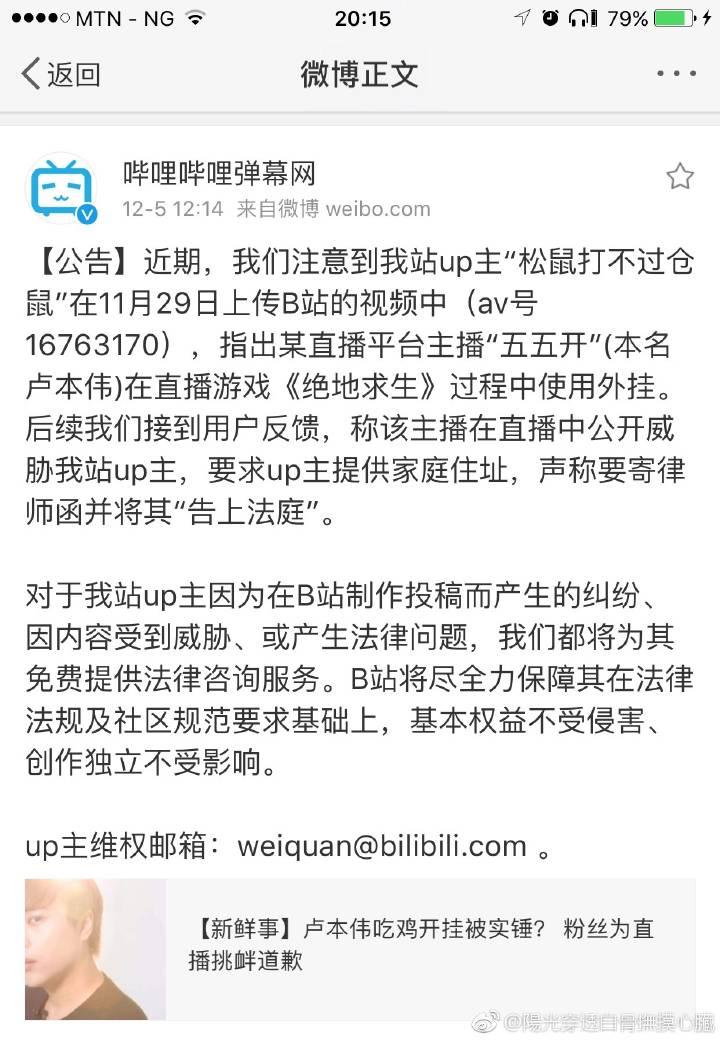
Task: Open the 哔哩哔哩弹幕网 account name
Action: point(219,173)
